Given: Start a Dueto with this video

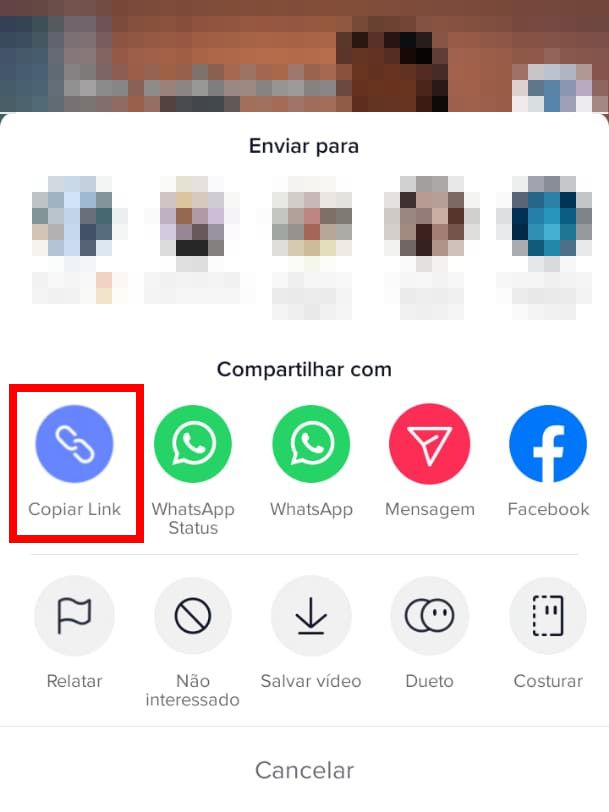Looking at the screenshot, I should point(429,616).
